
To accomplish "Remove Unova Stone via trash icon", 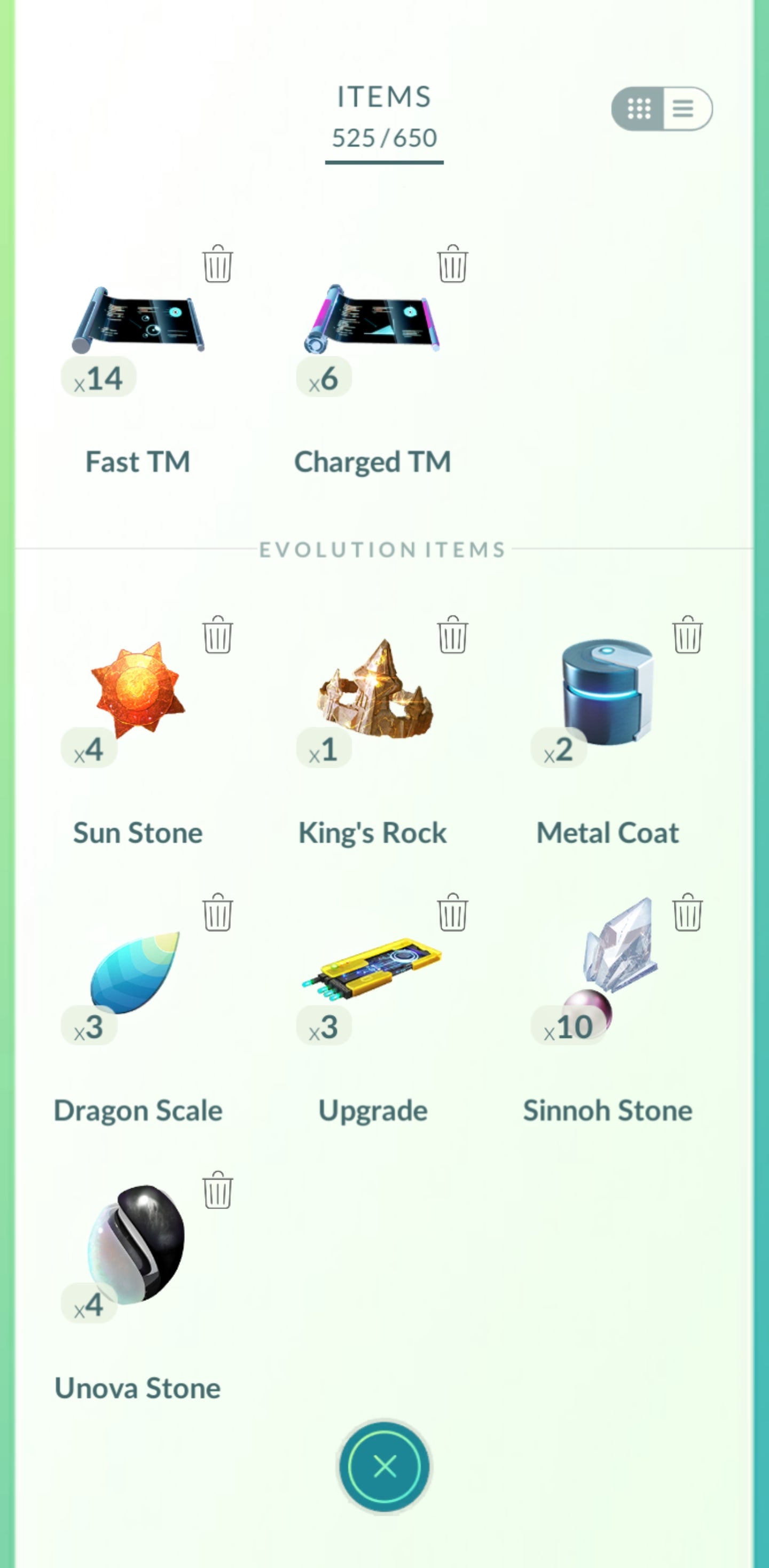I will tap(217, 1190).
